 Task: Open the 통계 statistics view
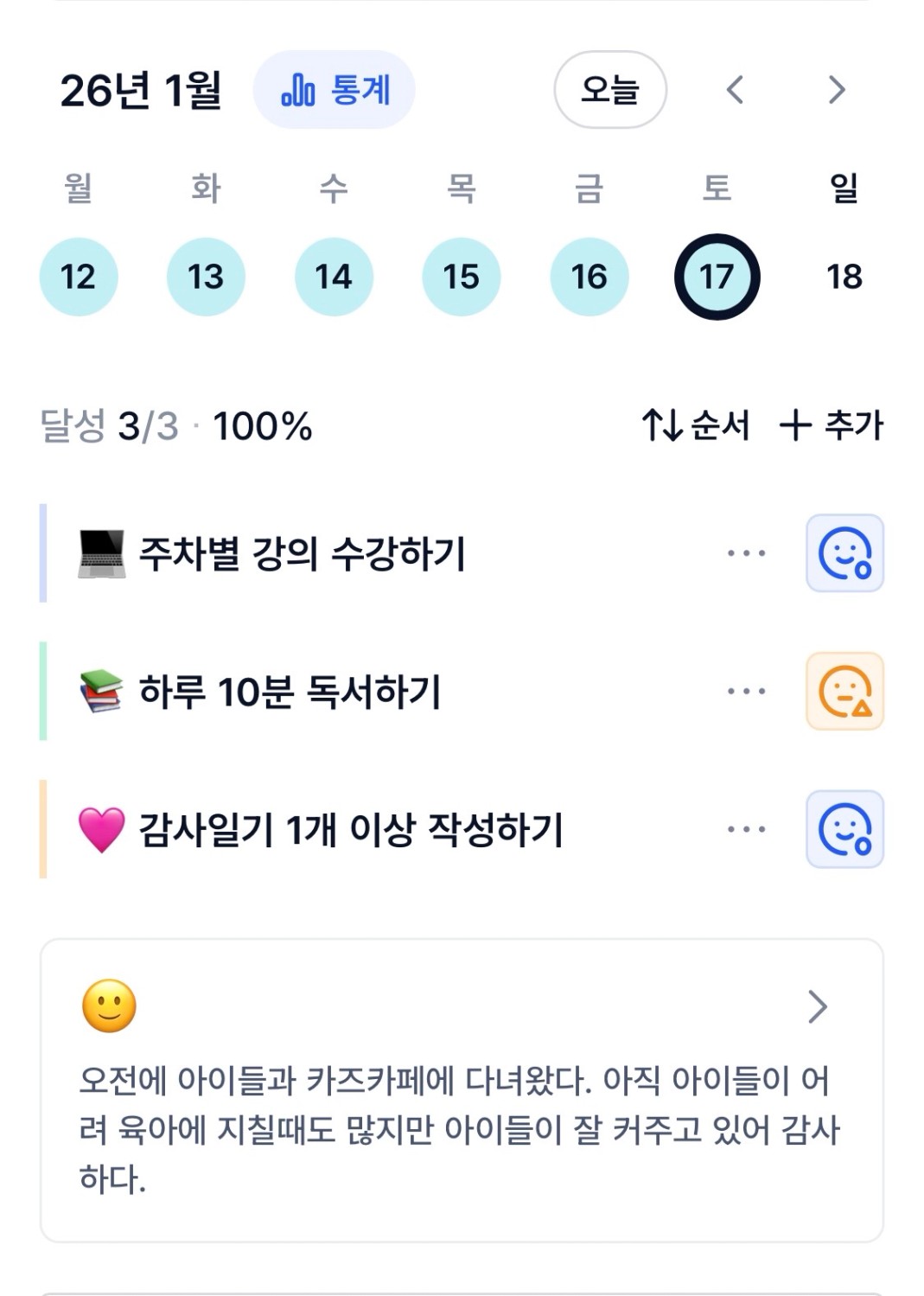click(x=335, y=90)
